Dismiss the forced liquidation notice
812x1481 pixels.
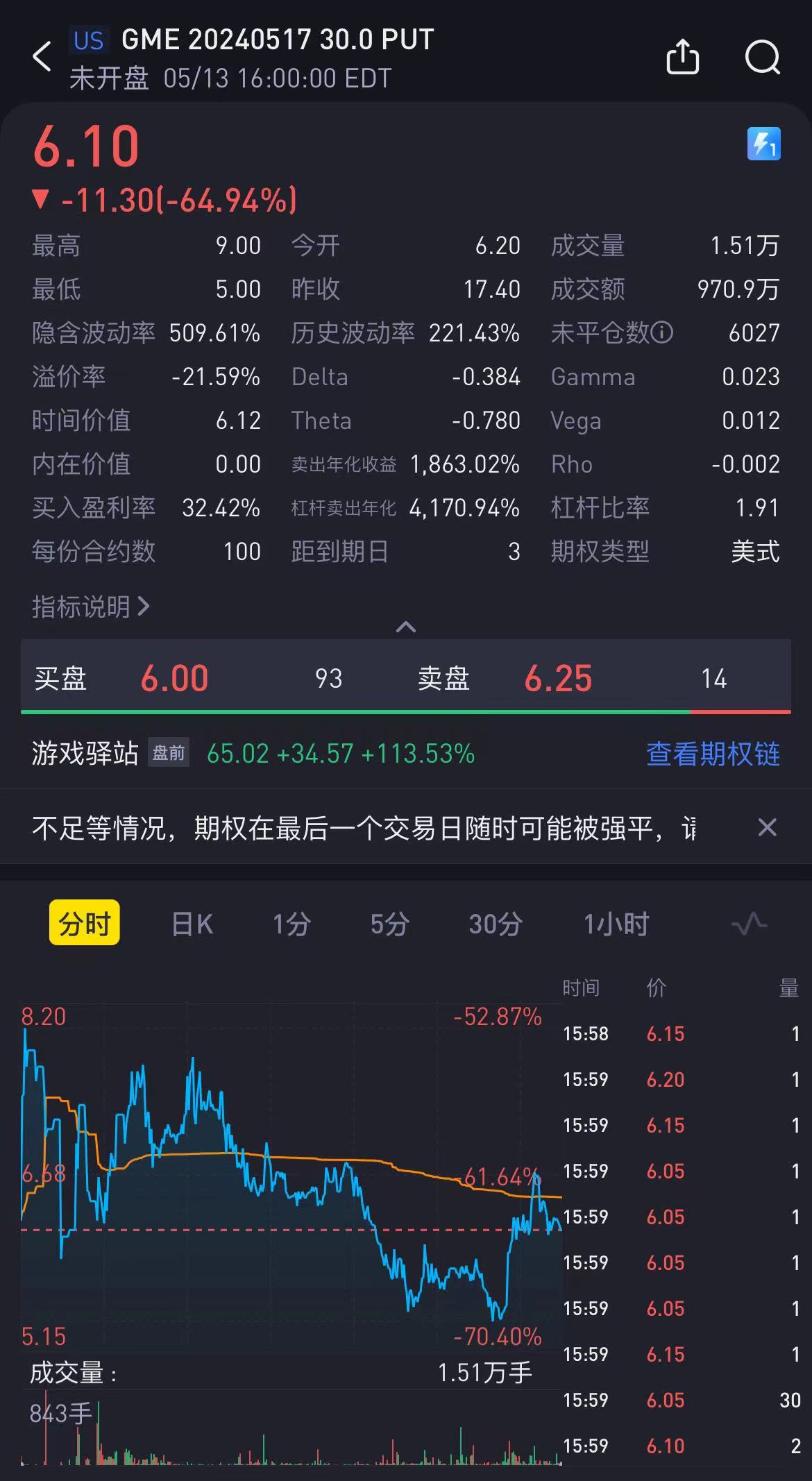767,827
